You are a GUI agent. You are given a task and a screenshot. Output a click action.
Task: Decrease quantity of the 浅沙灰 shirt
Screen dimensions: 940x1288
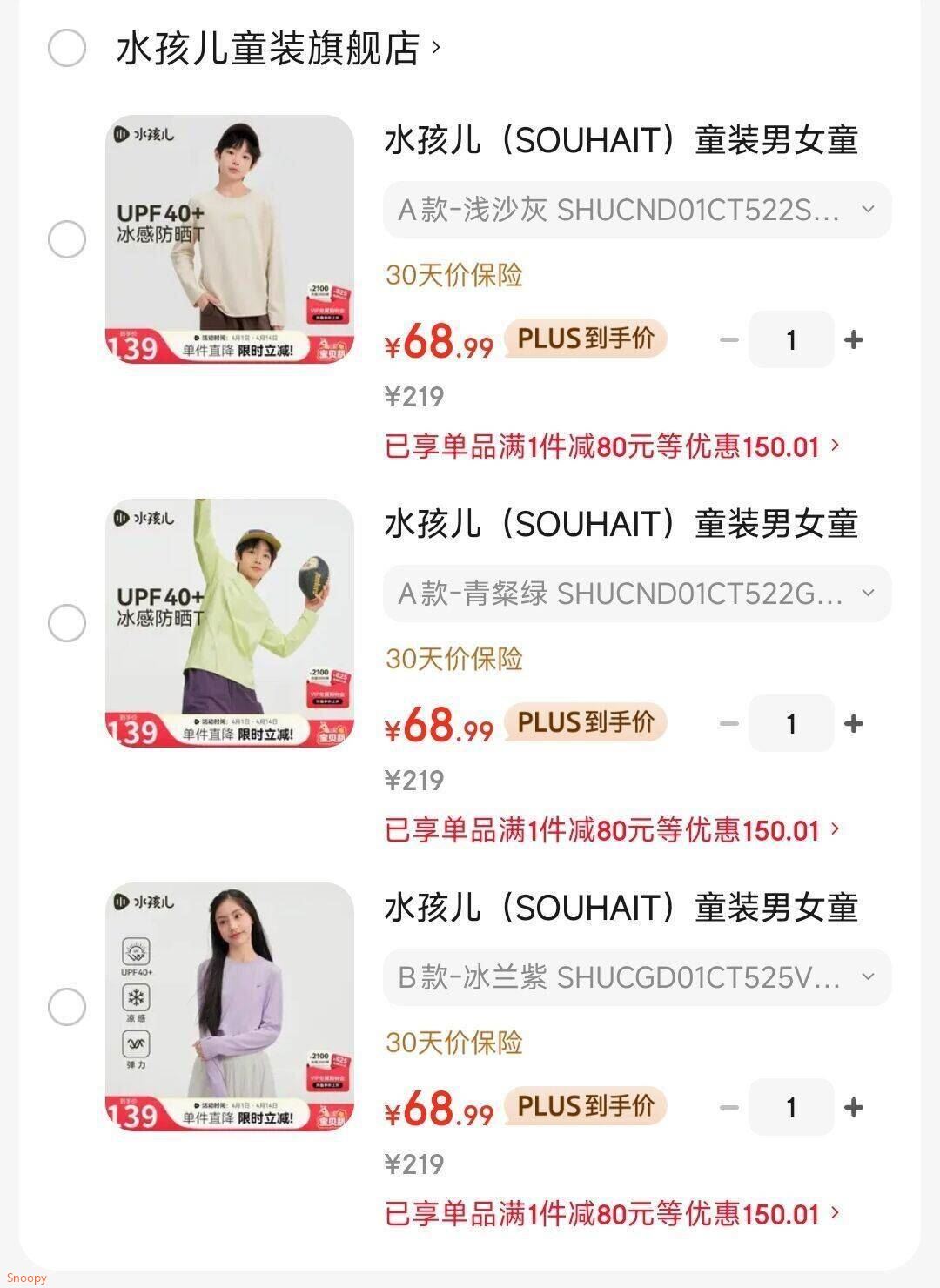coord(729,339)
